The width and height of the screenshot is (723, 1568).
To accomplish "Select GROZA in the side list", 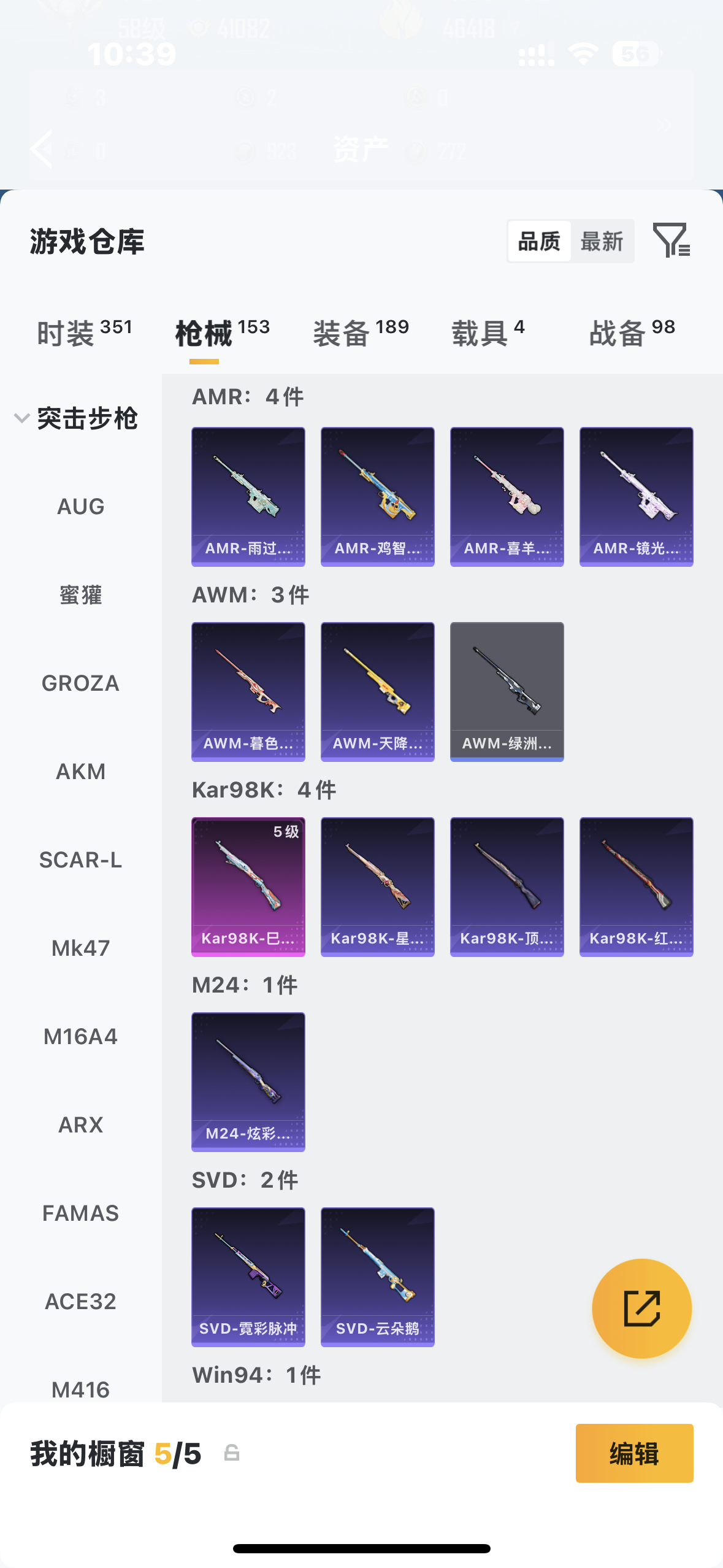I will (80, 683).
